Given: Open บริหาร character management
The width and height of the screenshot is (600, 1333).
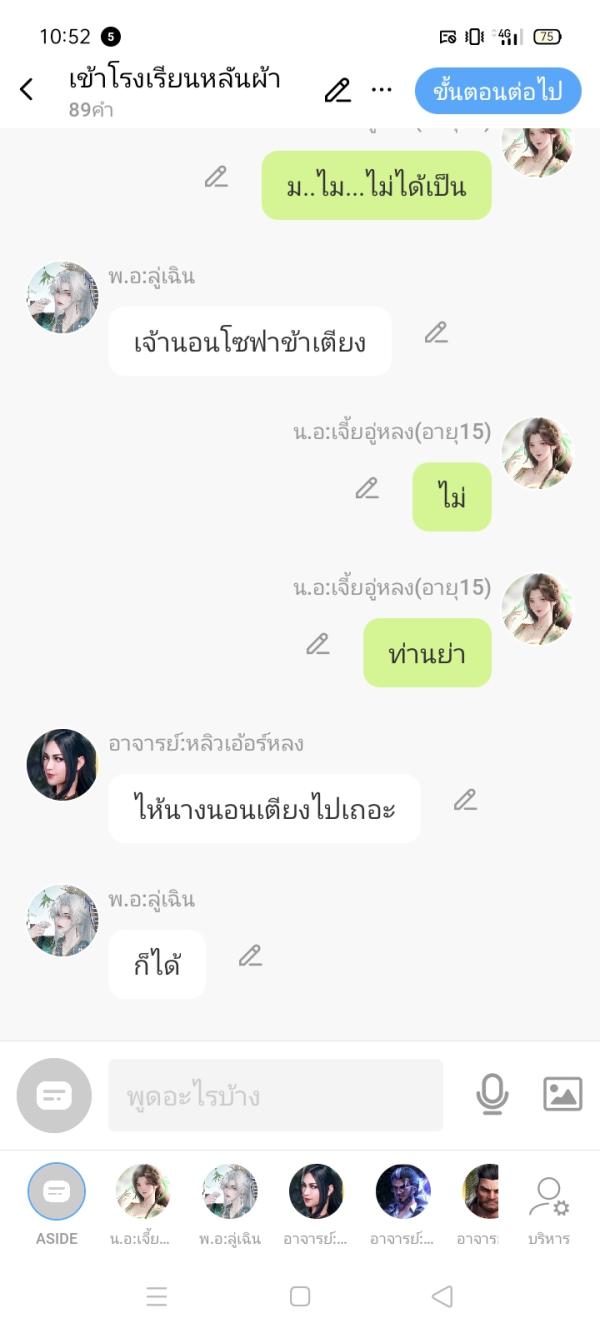Looking at the screenshot, I should coord(548,1207).
